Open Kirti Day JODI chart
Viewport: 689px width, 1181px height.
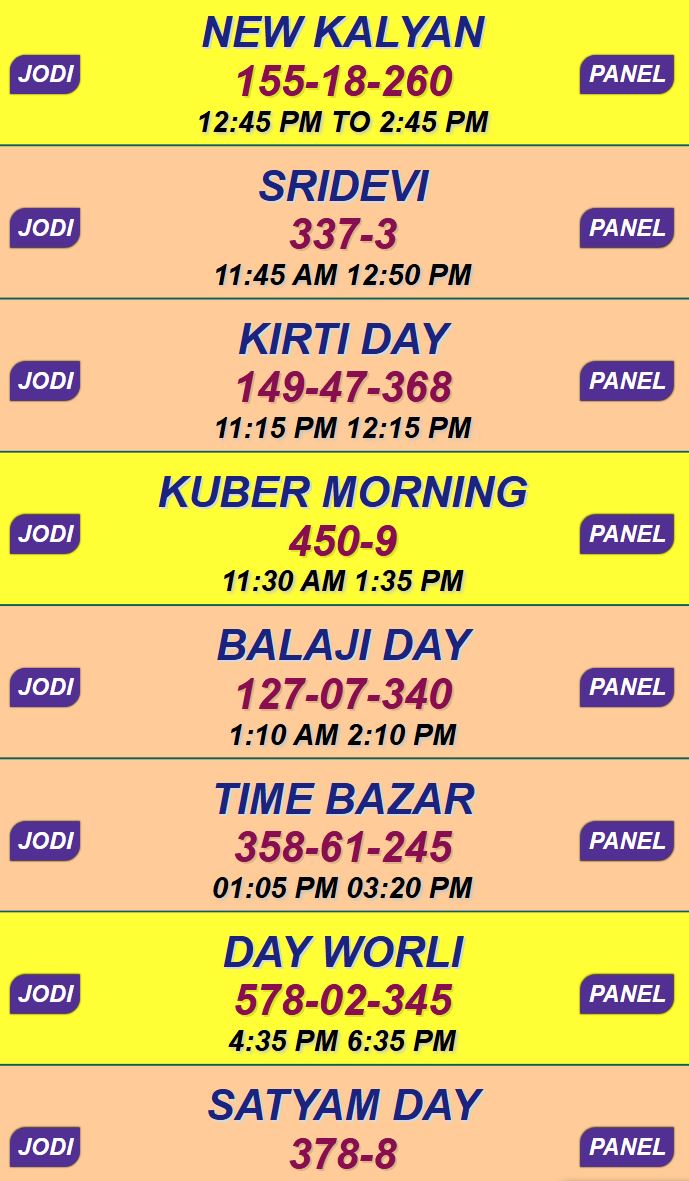[45, 381]
